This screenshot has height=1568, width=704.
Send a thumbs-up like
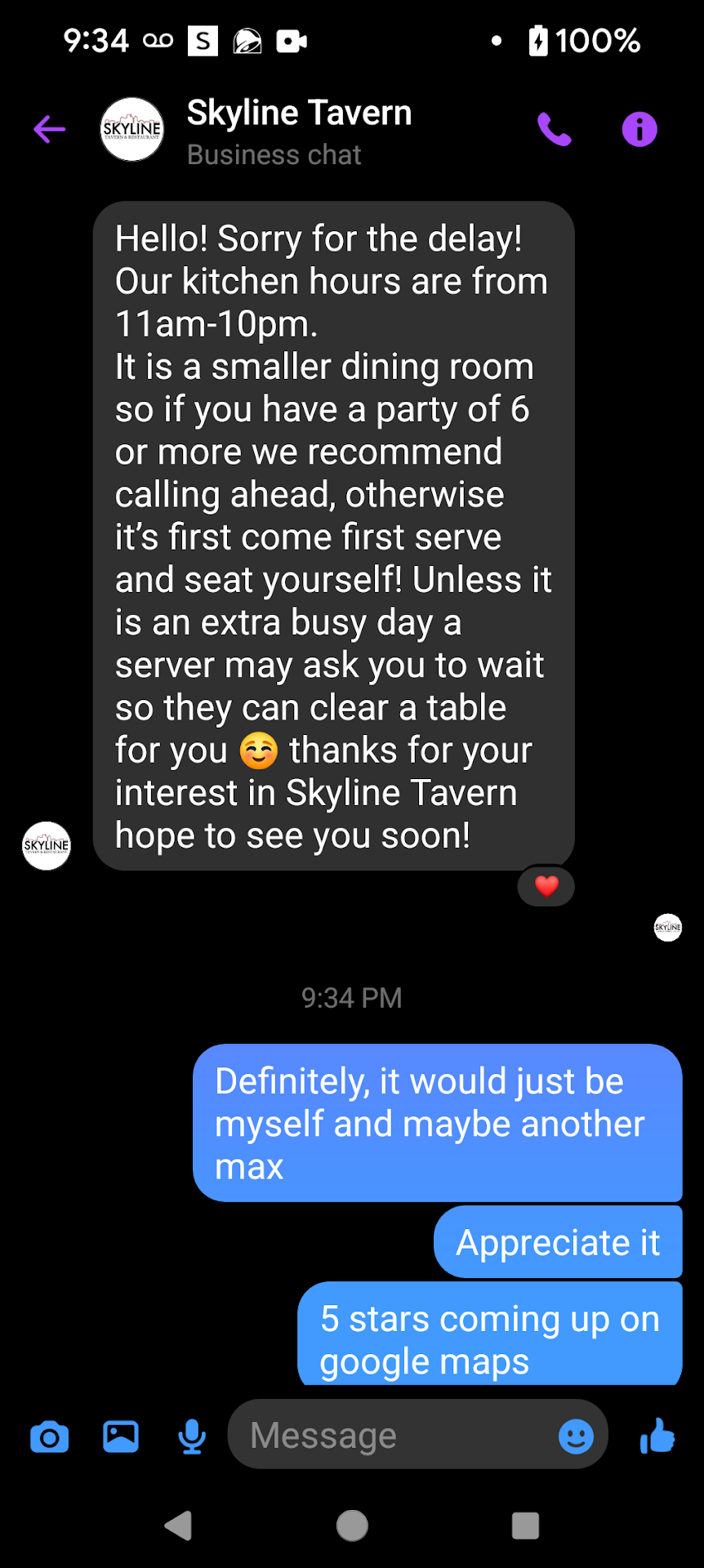tap(657, 1436)
